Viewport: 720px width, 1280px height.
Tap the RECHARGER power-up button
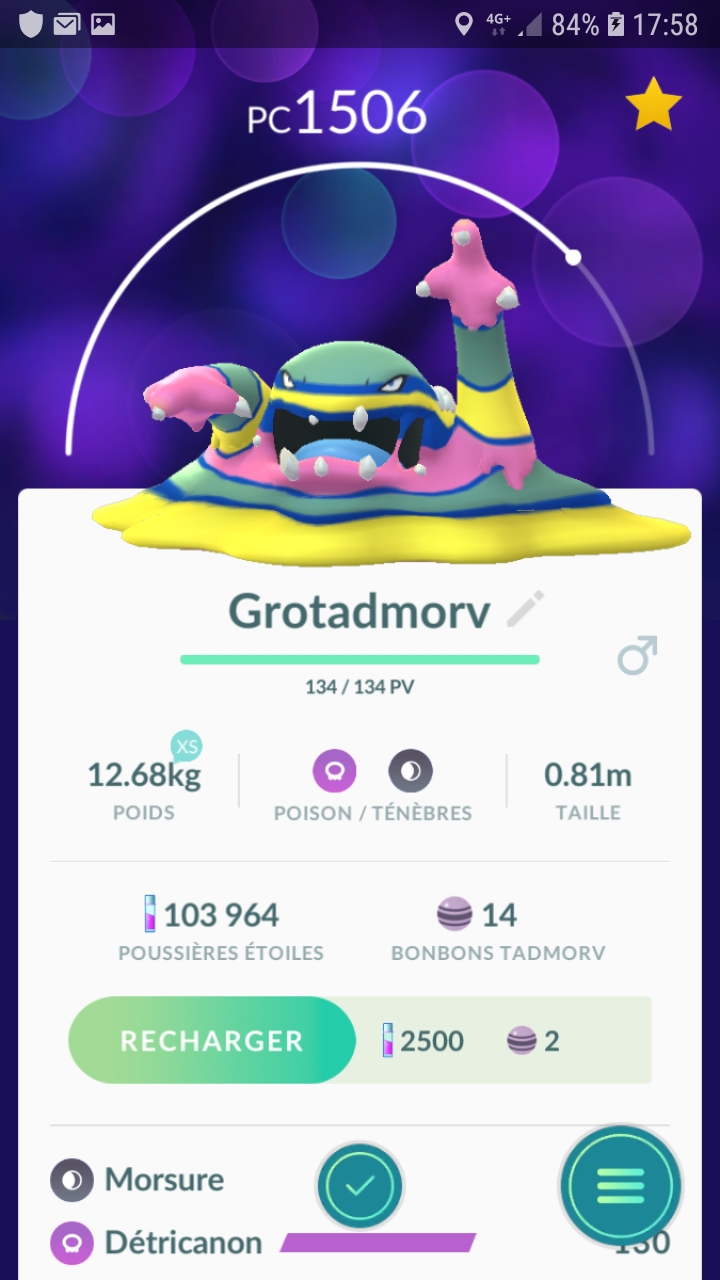click(x=212, y=1040)
